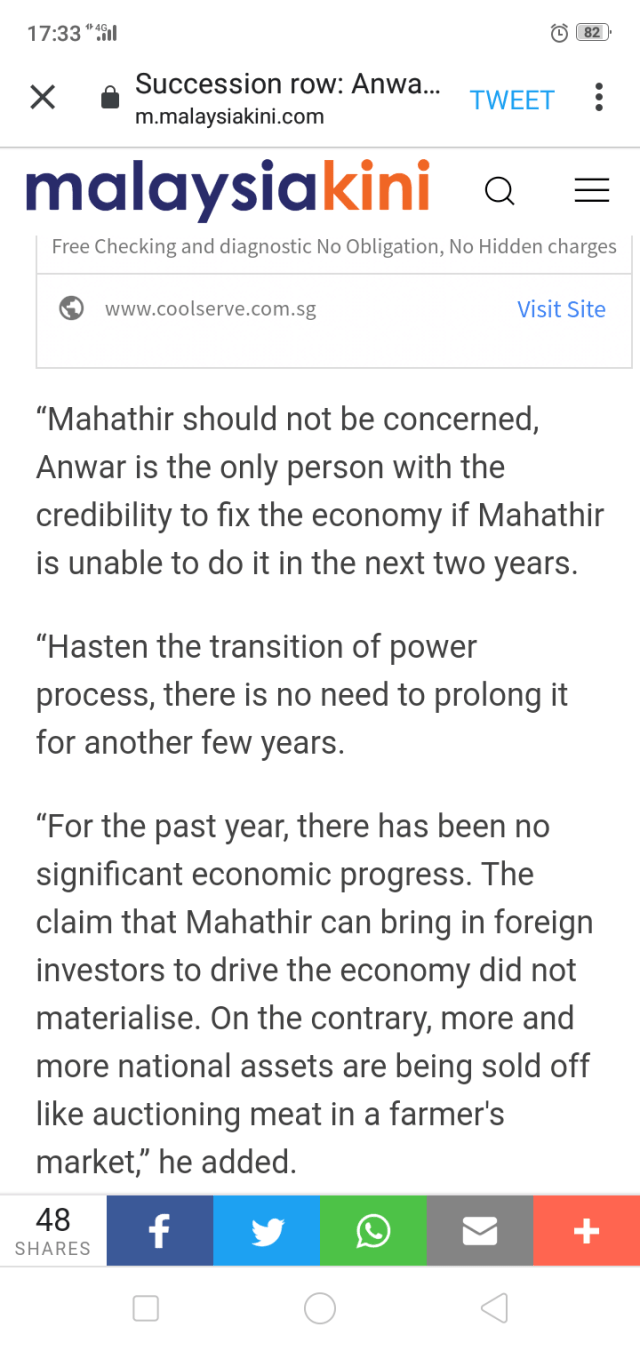Go to the system home screen

coord(320,1308)
